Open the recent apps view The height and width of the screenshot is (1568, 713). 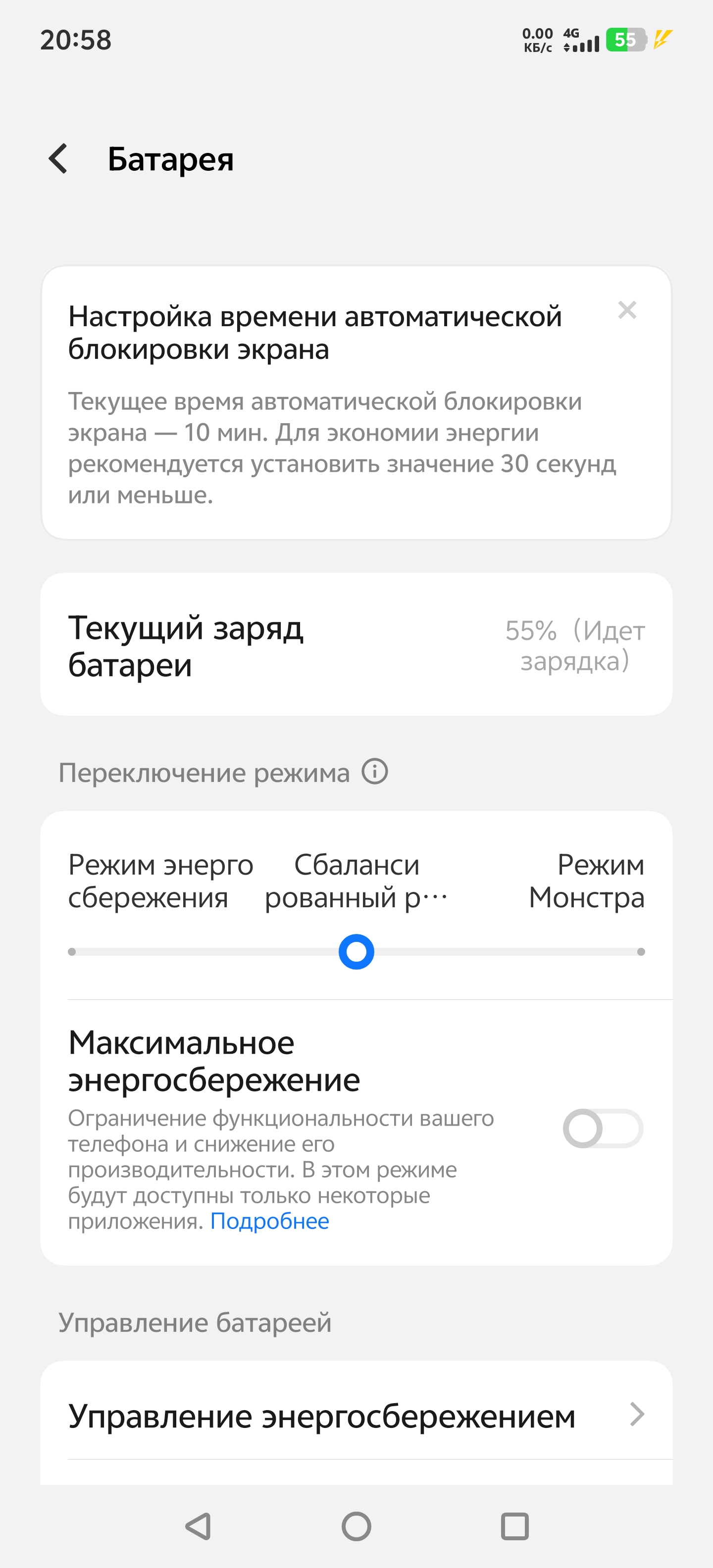pos(514,1526)
